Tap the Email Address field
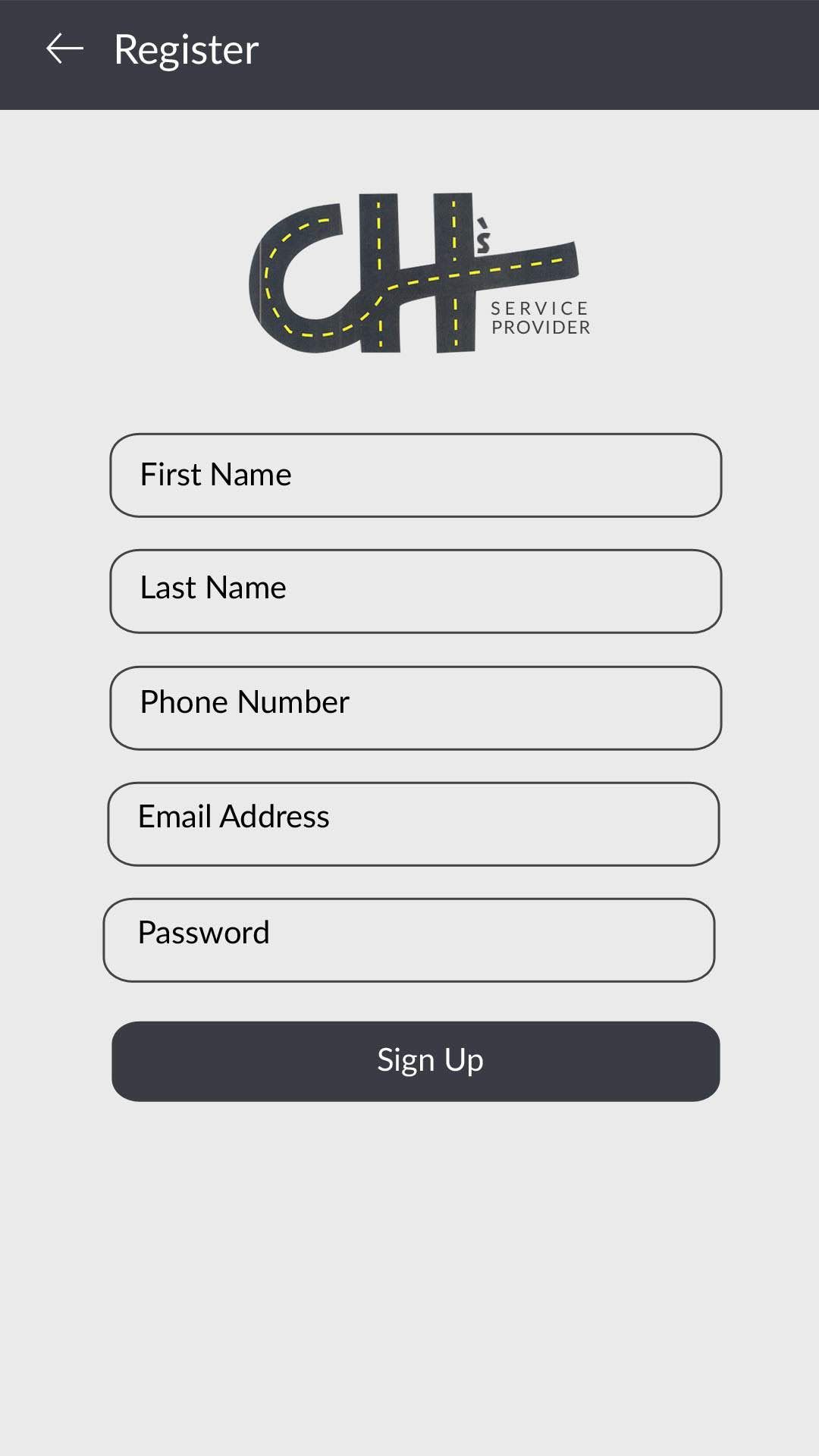Screen dimensions: 819x1456 click(414, 822)
